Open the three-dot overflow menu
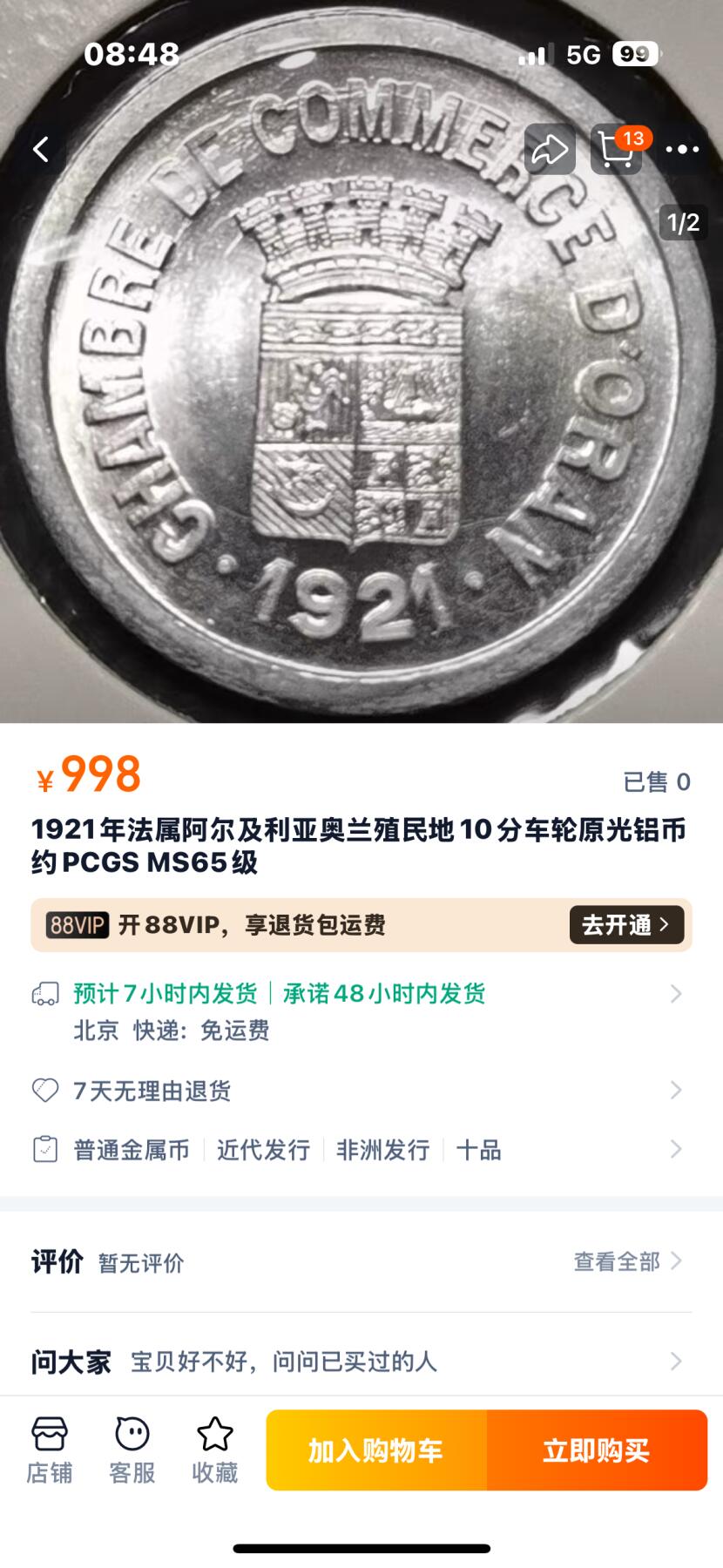Image resolution: width=723 pixels, height=1568 pixels. tap(682, 149)
